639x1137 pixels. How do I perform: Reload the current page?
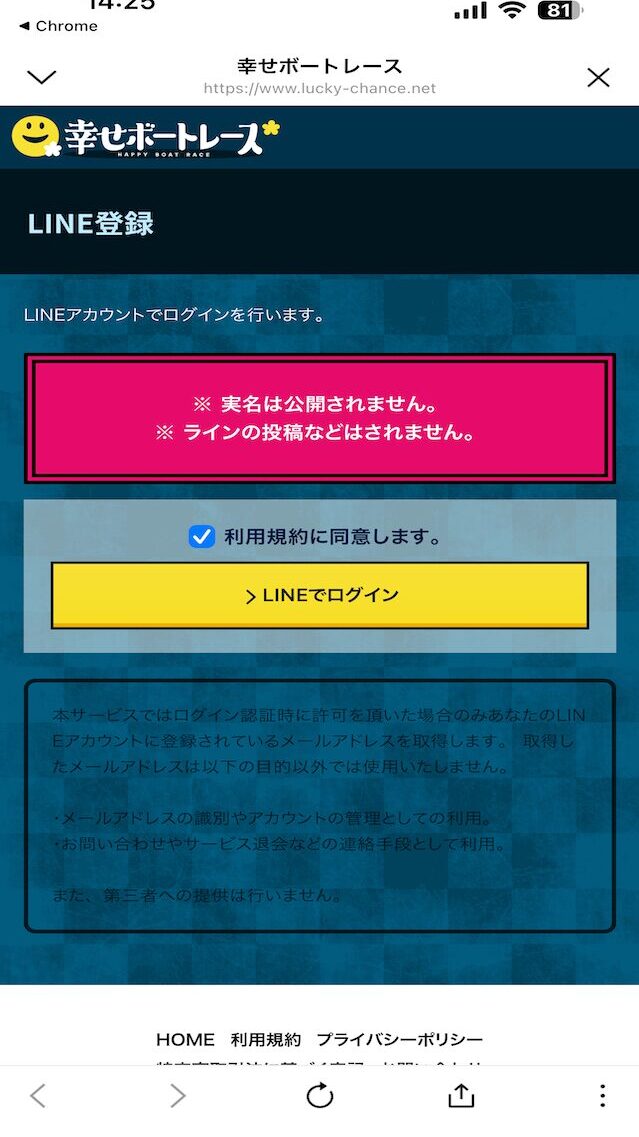[319, 1096]
